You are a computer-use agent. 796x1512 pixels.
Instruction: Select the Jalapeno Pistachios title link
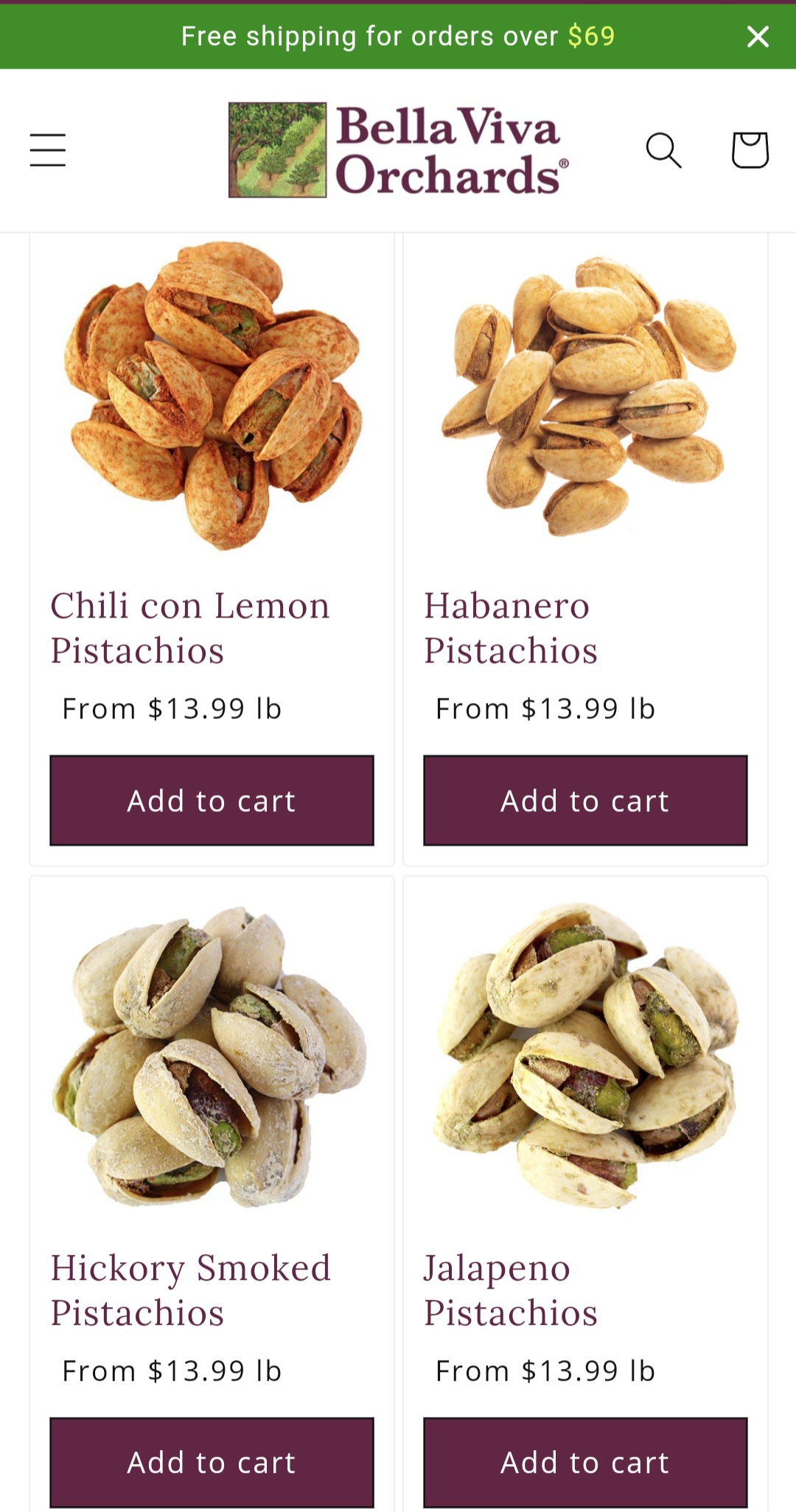510,1289
